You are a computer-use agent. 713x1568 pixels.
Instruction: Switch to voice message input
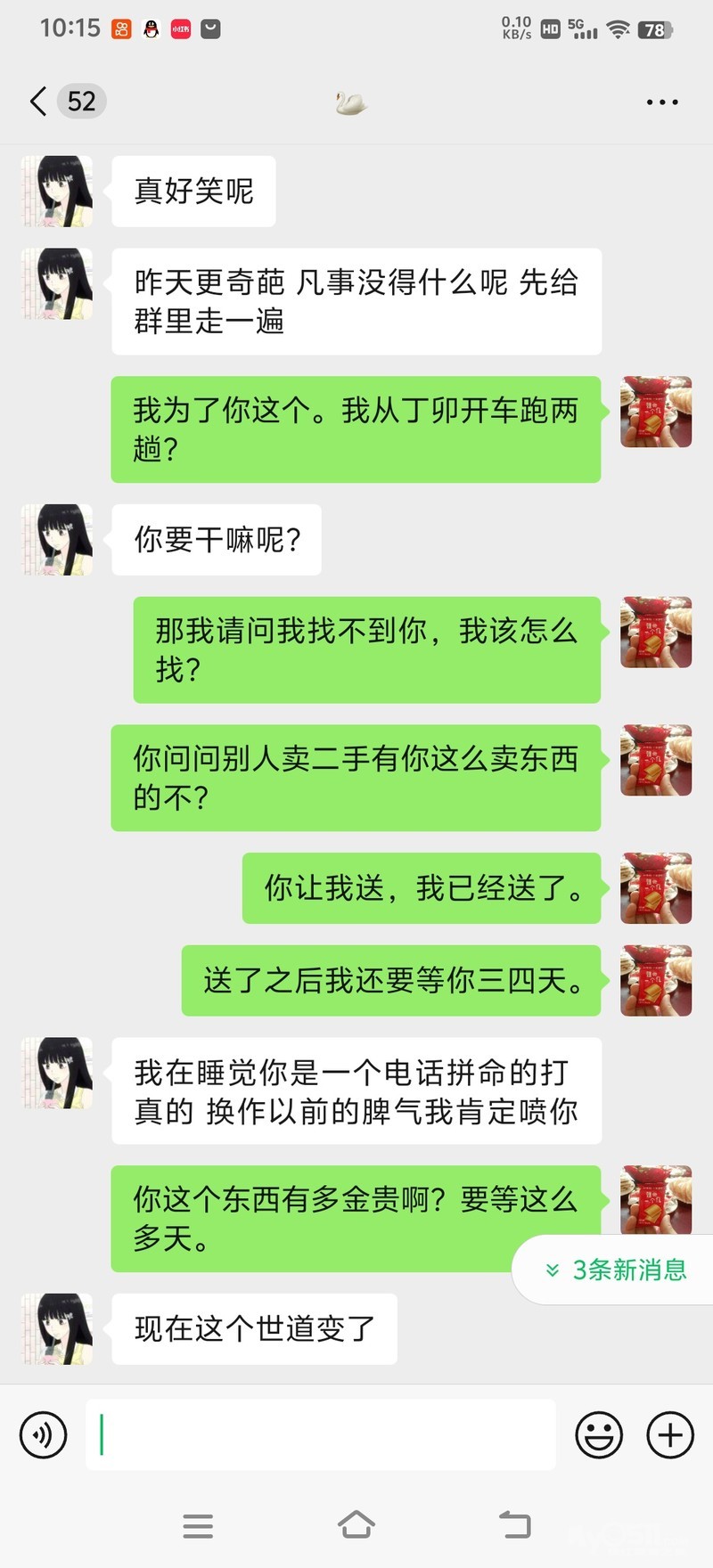tap(44, 1435)
